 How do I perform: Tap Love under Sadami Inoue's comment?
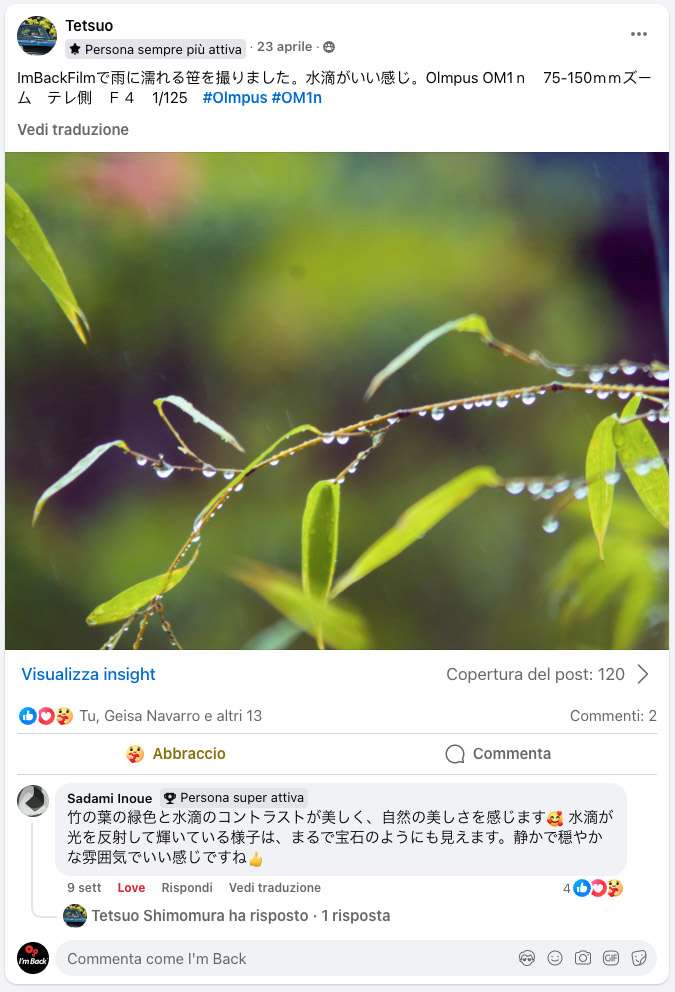point(131,887)
